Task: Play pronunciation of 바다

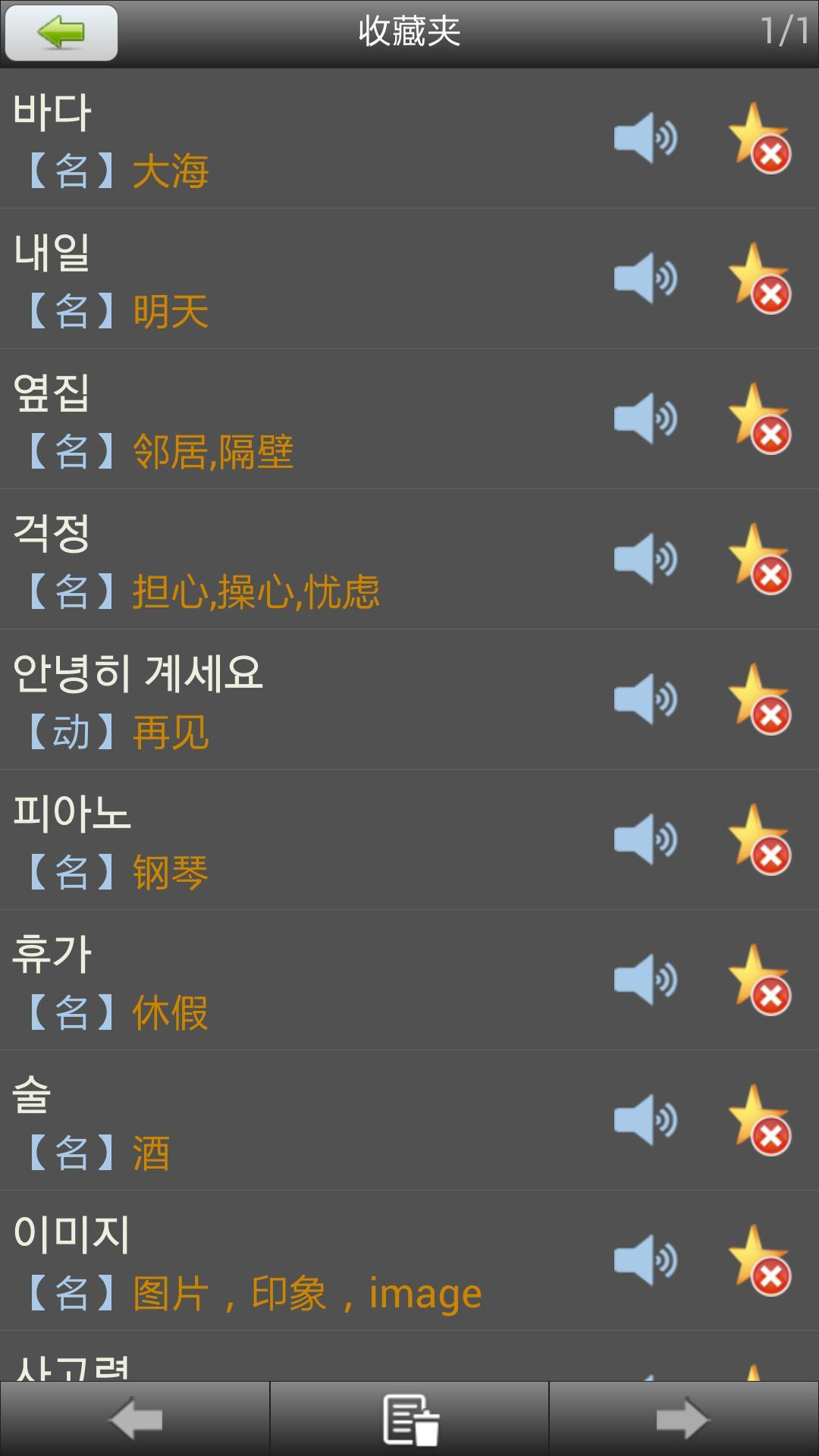Action: tap(645, 138)
